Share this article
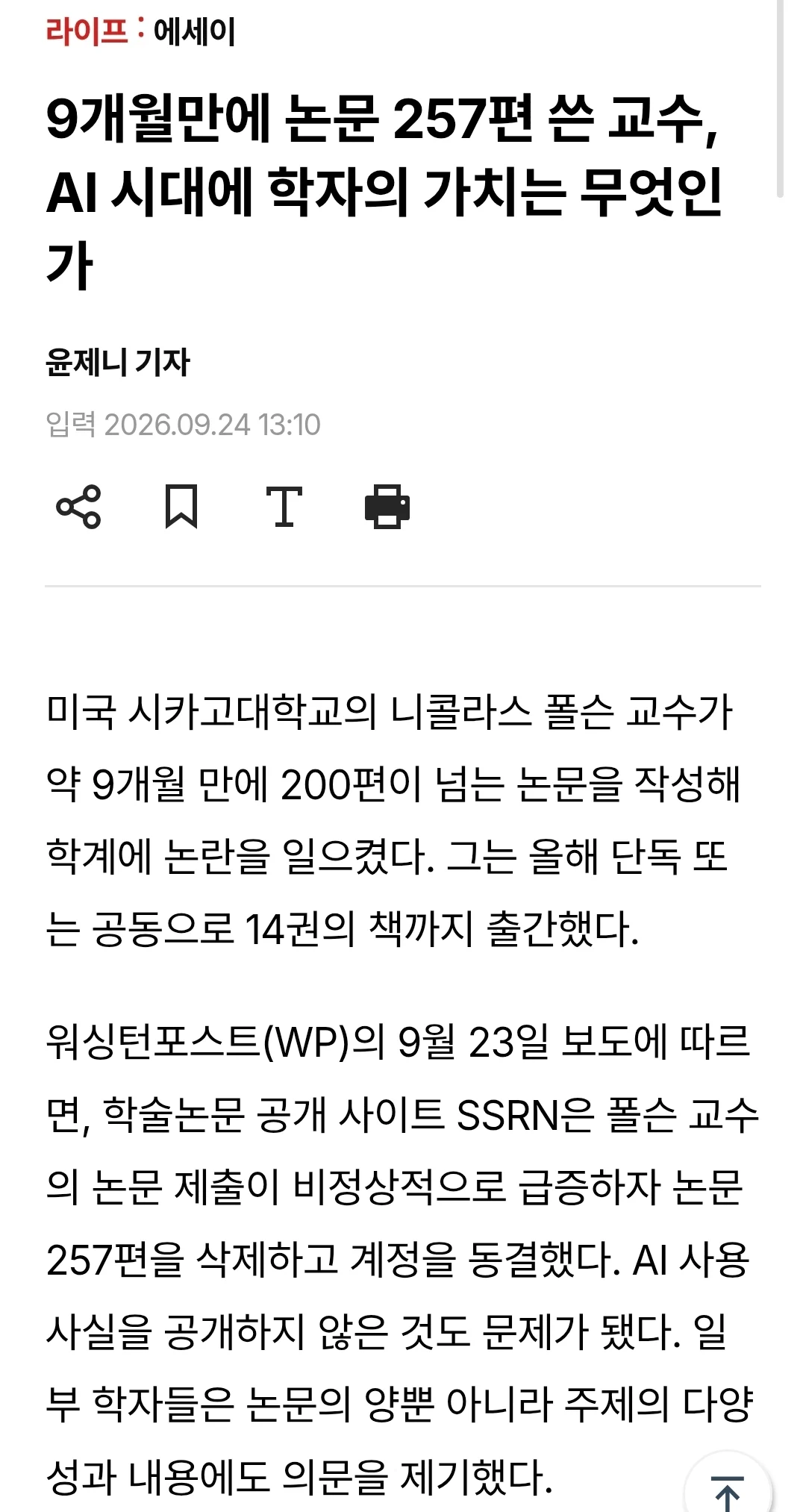Viewport: 806px width, 1512px height. (78, 507)
